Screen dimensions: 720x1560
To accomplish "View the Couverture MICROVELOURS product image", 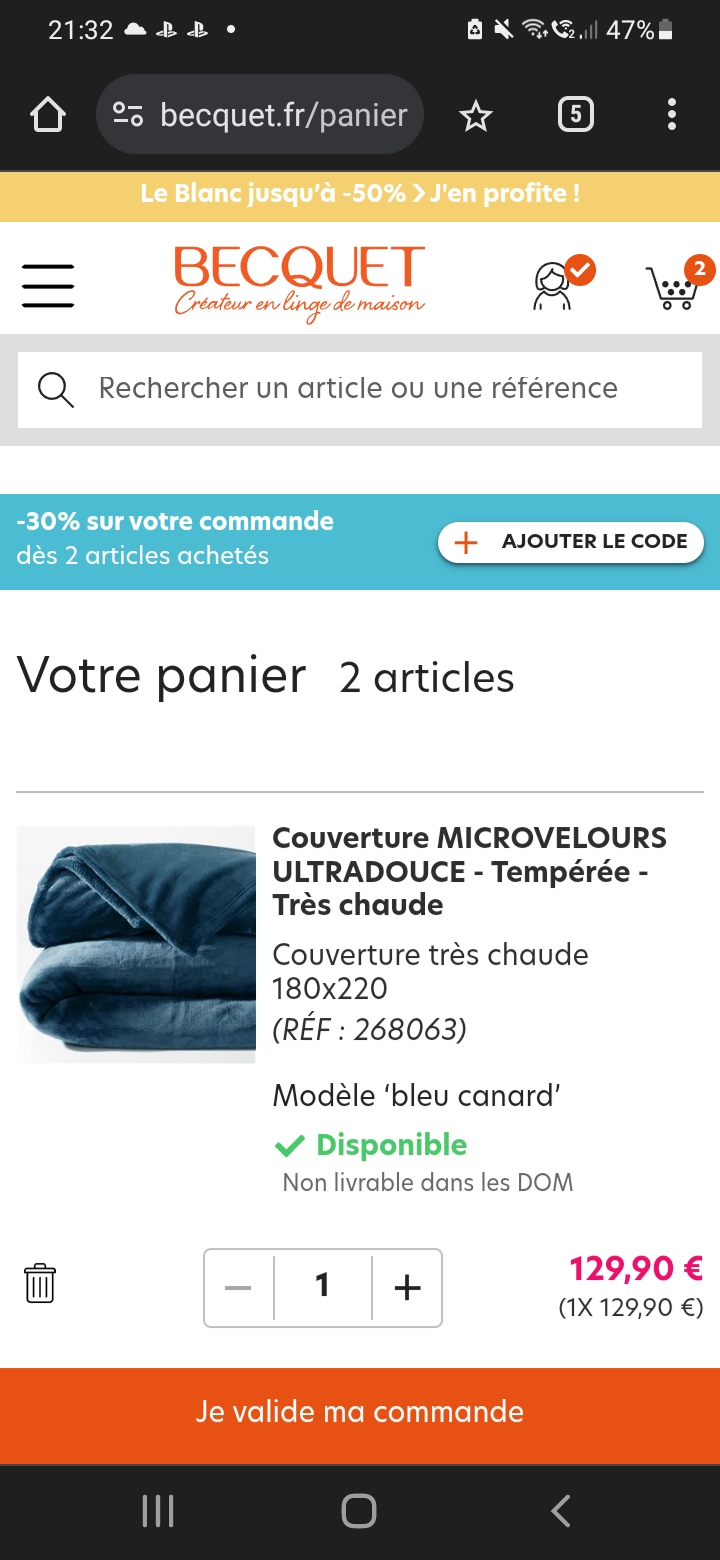I will coord(137,944).
